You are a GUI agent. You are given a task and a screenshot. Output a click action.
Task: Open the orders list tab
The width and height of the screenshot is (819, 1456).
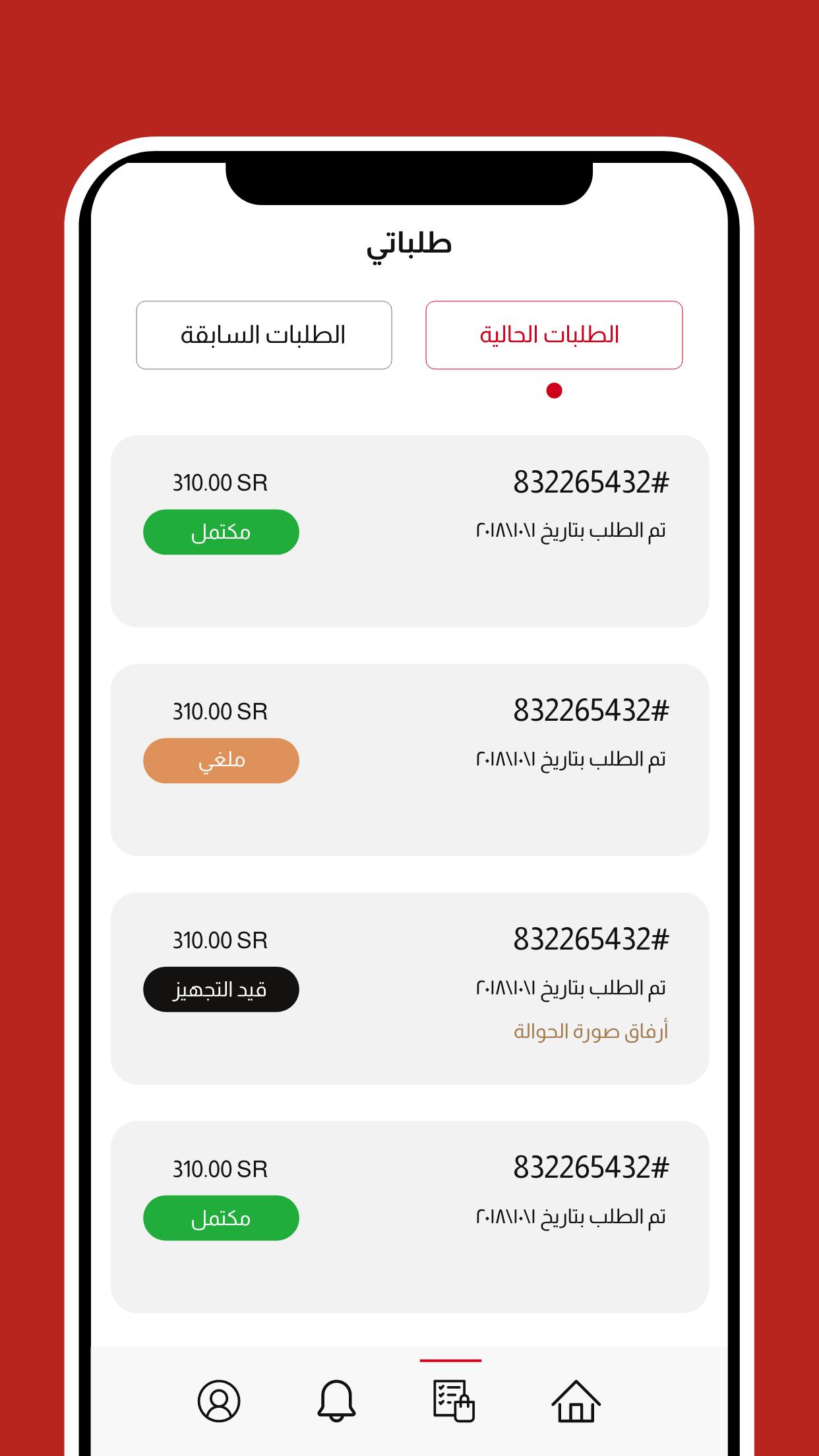454,1401
